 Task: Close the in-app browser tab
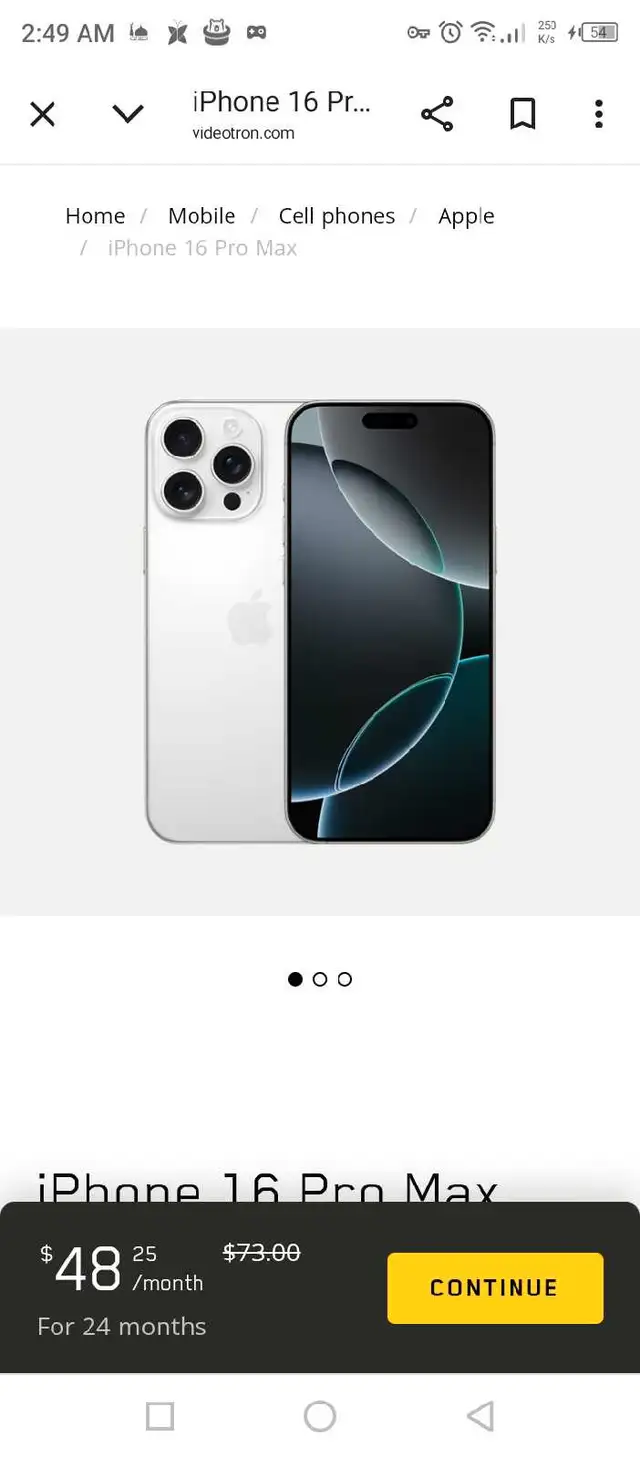(42, 114)
